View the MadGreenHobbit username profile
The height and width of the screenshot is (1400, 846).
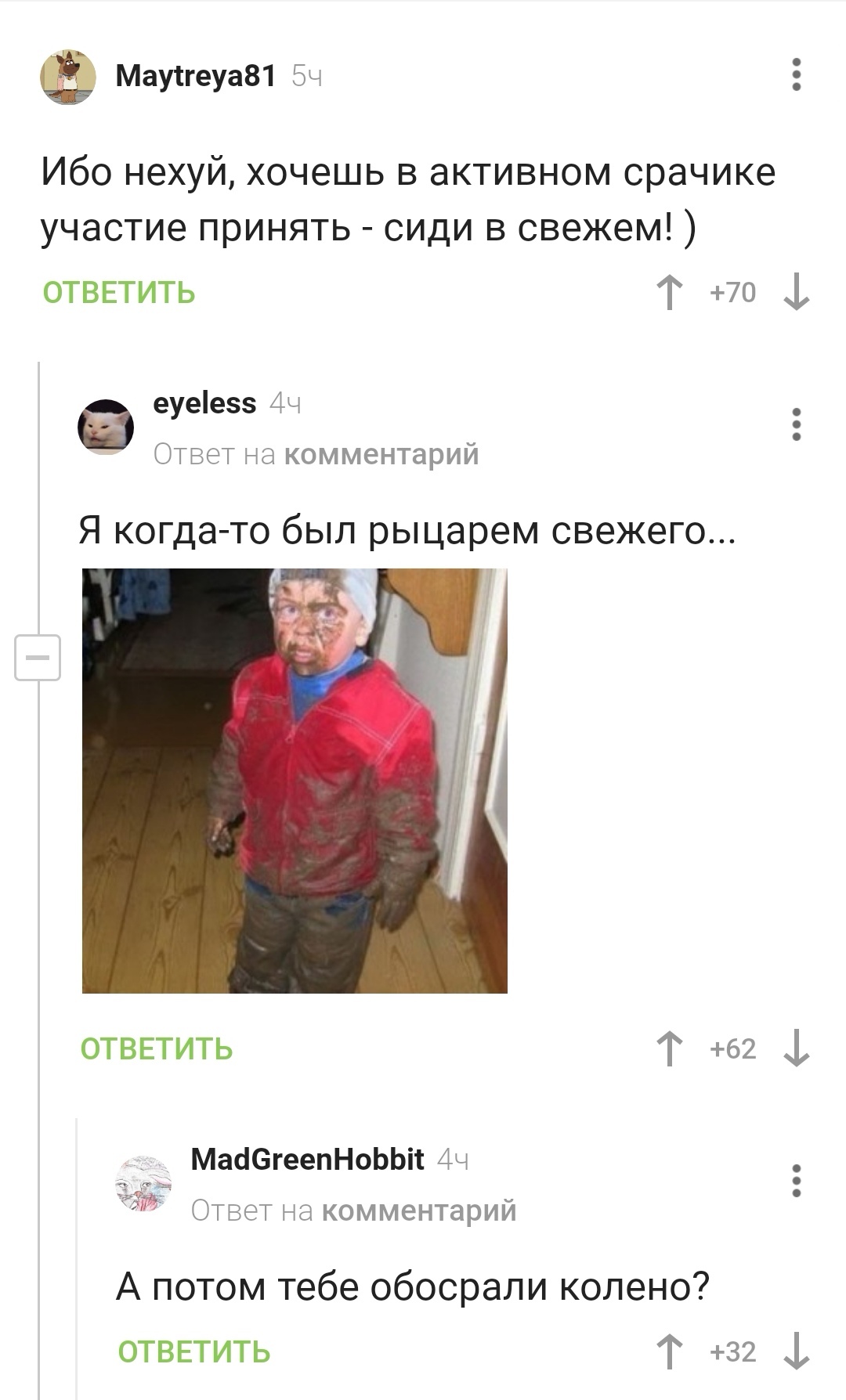pyautogui.click(x=307, y=1159)
